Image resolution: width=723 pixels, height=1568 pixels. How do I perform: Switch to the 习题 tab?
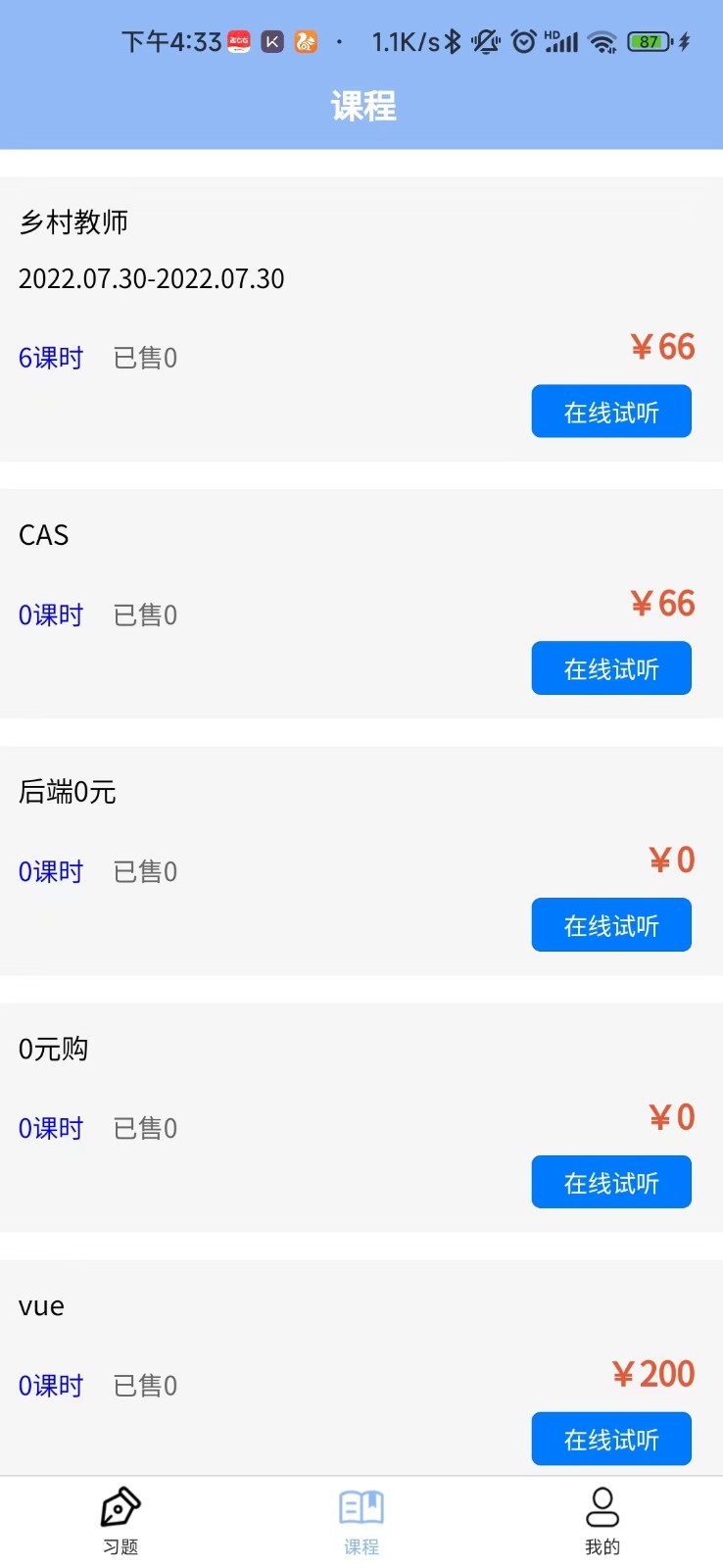[120, 1522]
